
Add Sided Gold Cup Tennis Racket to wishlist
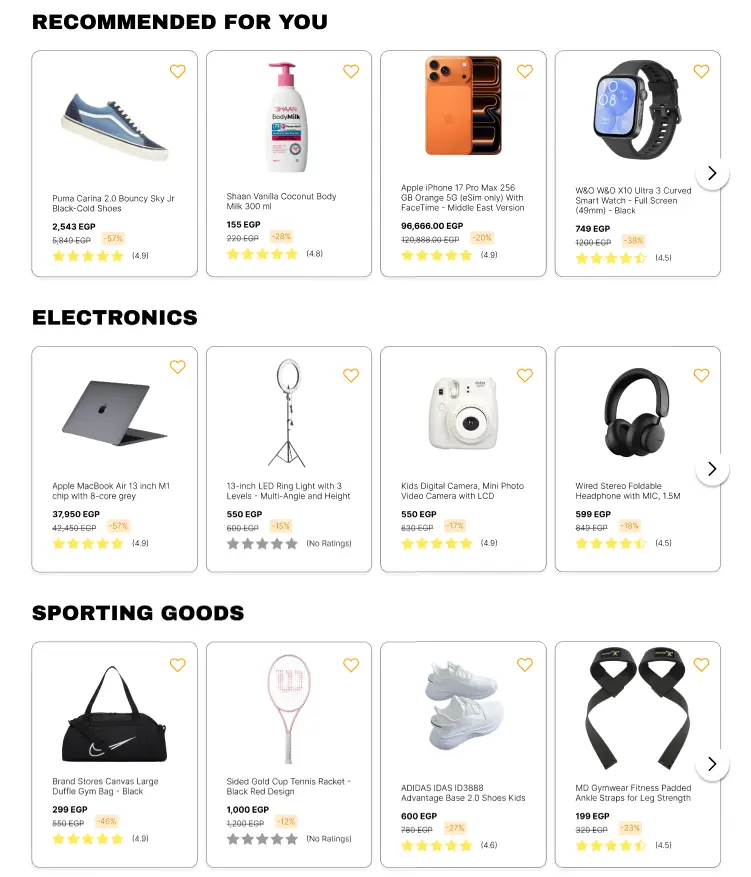pos(351,665)
